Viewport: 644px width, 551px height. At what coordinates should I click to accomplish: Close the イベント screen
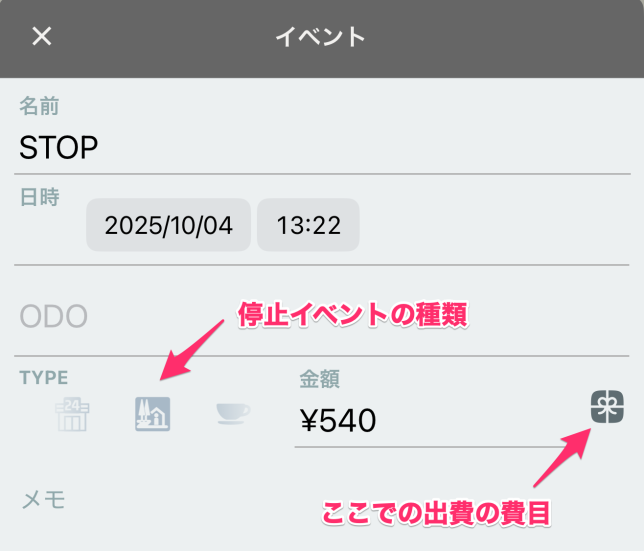click(x=41, y=37)
